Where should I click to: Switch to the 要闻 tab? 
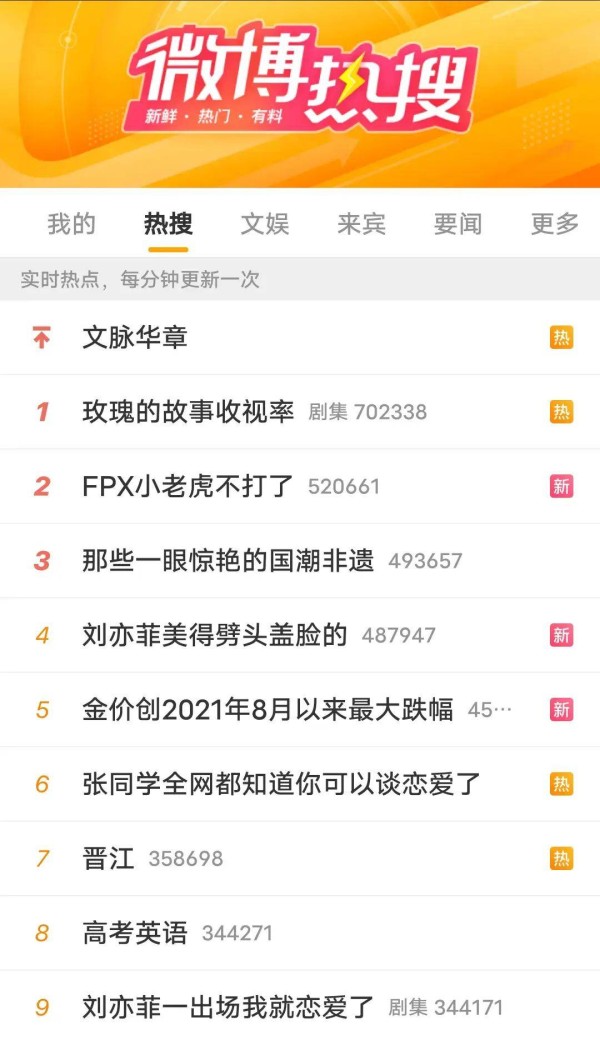coord(458,224)
